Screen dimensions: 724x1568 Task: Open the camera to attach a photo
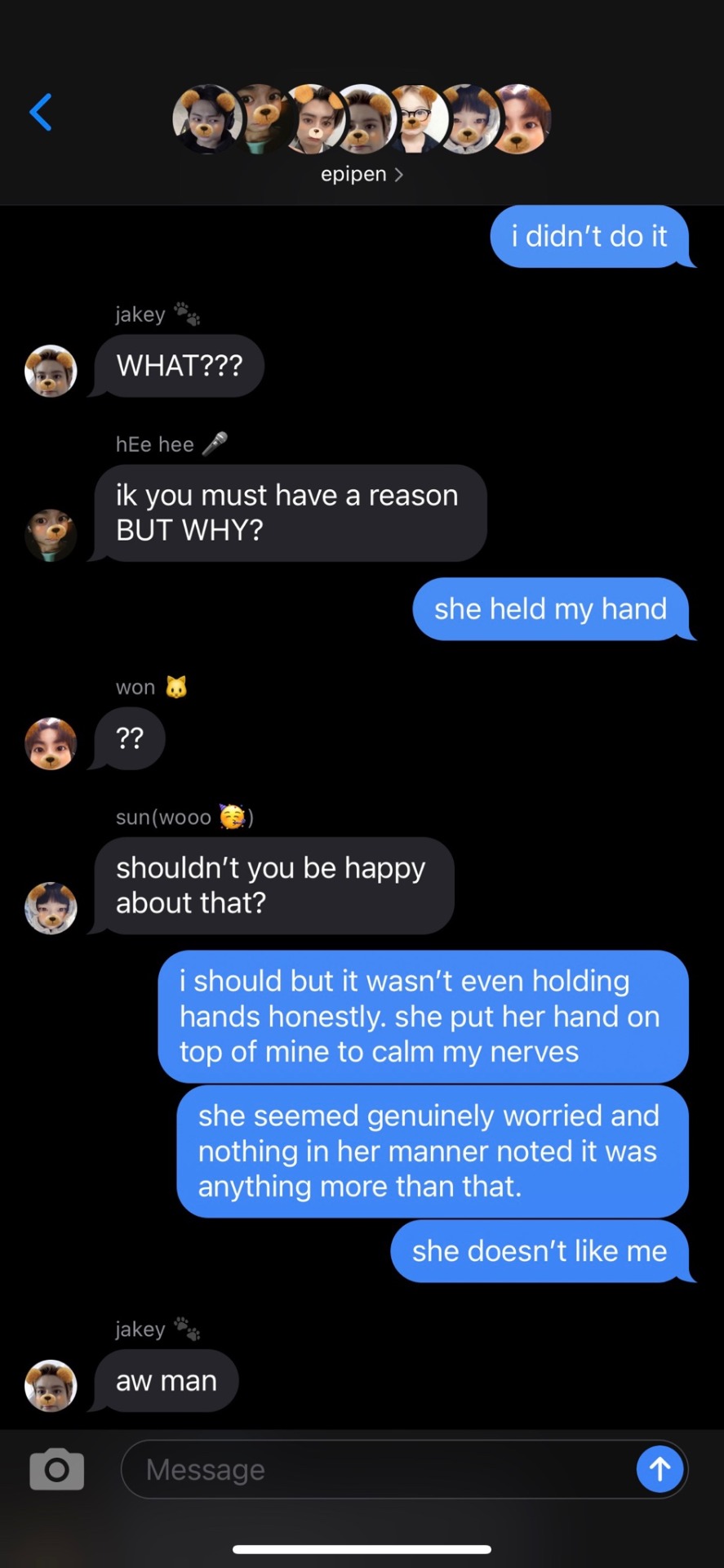point(56,1470)
